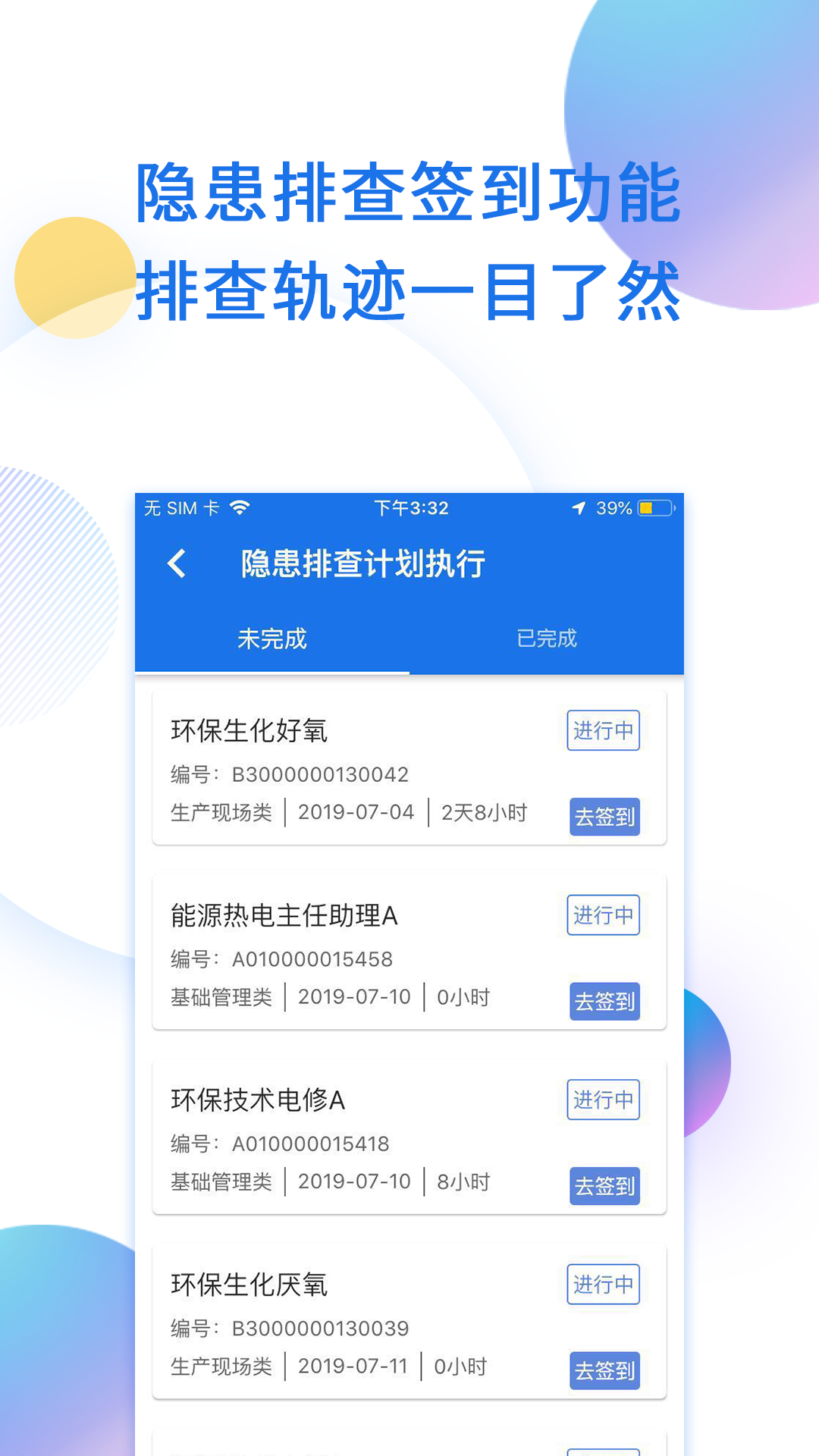Tap 去签到 for 环保技术电修A
This screenshot has width=819, height=1456.
pos(604,1187)
